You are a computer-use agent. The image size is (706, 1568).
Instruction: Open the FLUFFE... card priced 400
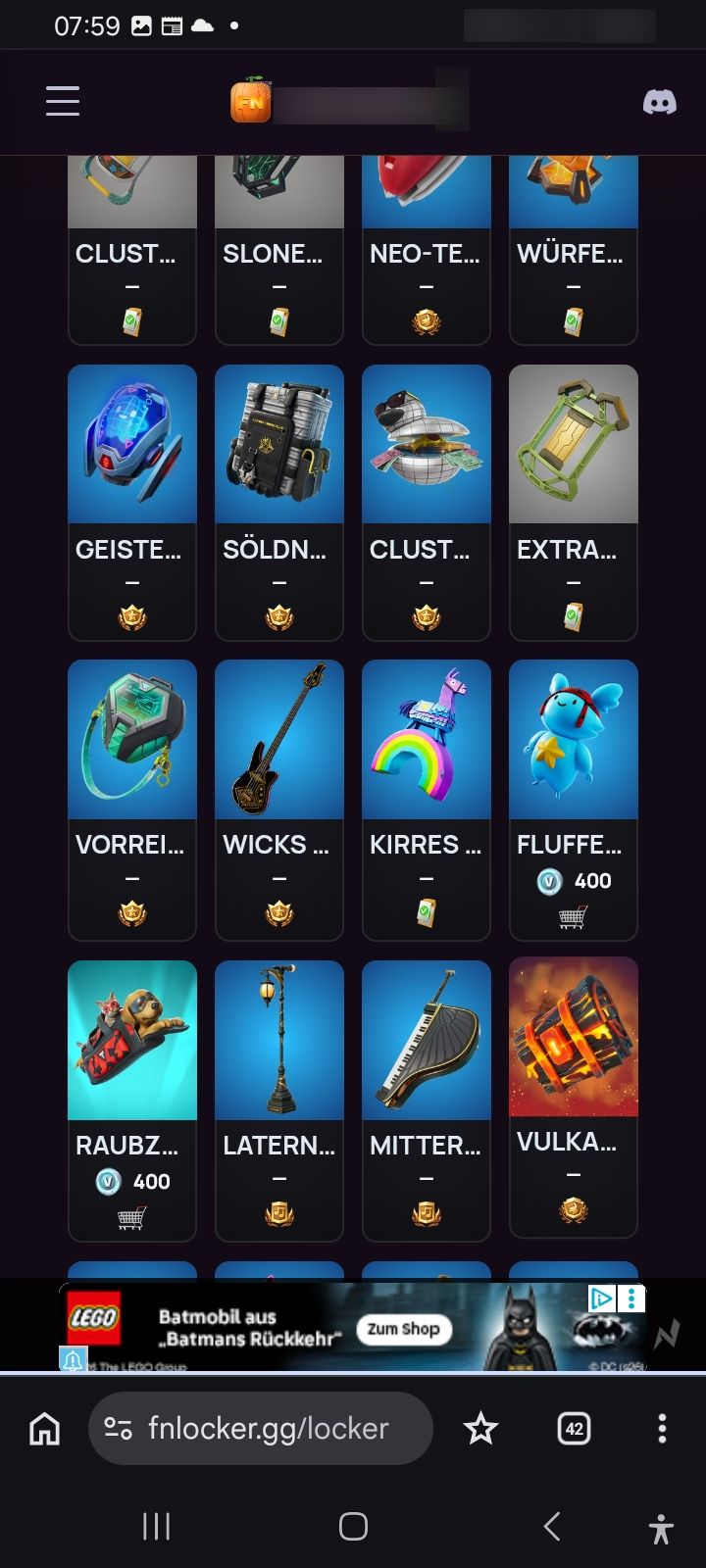point(574,800)
